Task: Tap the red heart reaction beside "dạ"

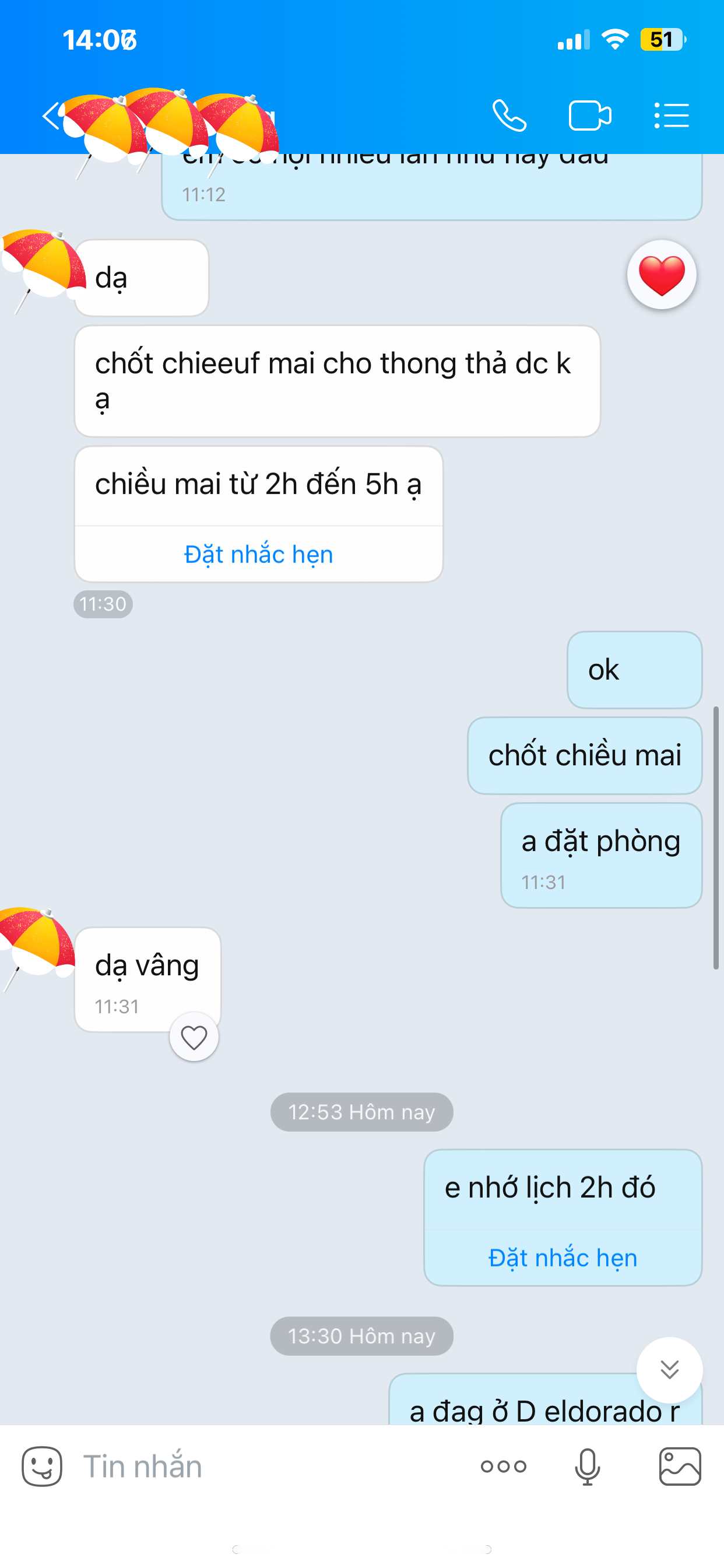Action: (x=662, y=275)
